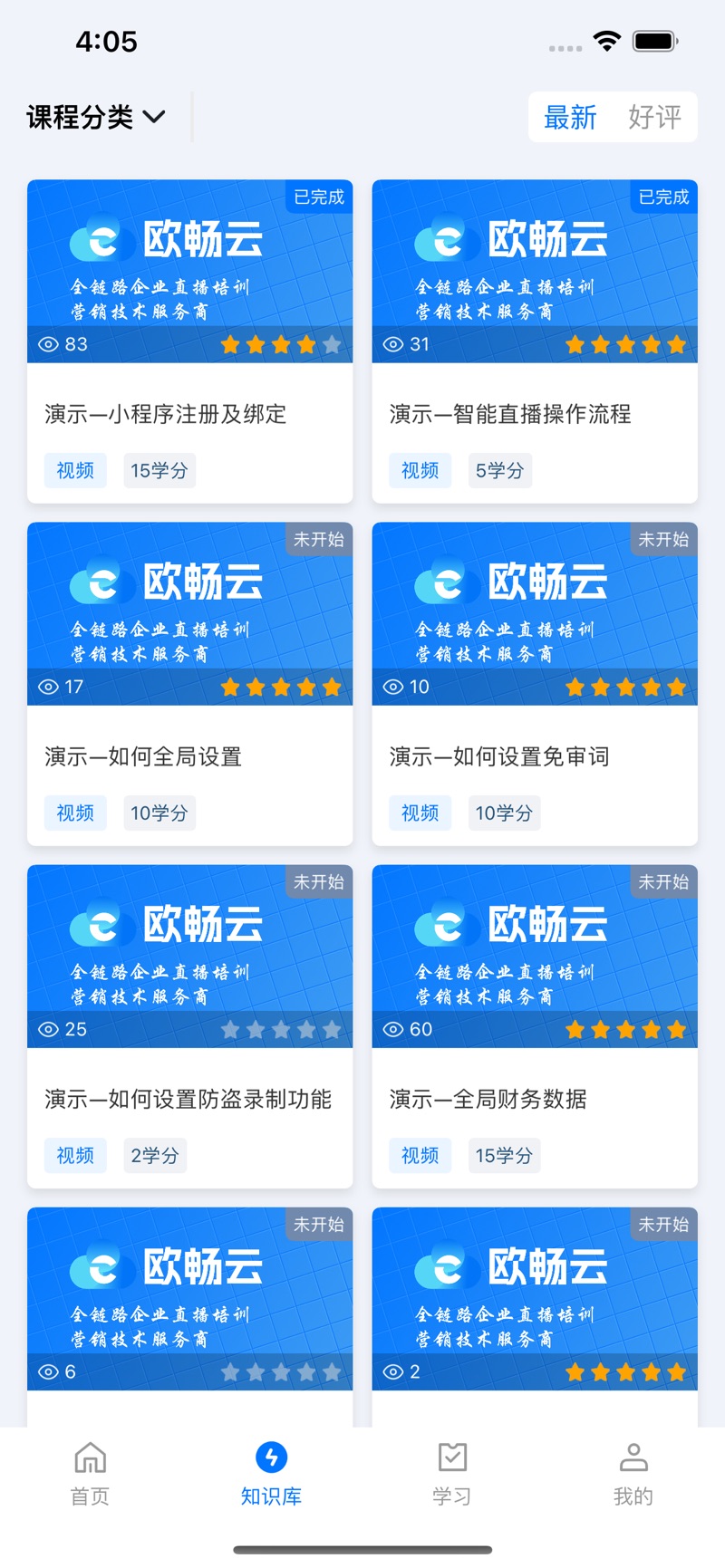Expand the 课程分类 dropdown
725x1568 pixels.
96,117
